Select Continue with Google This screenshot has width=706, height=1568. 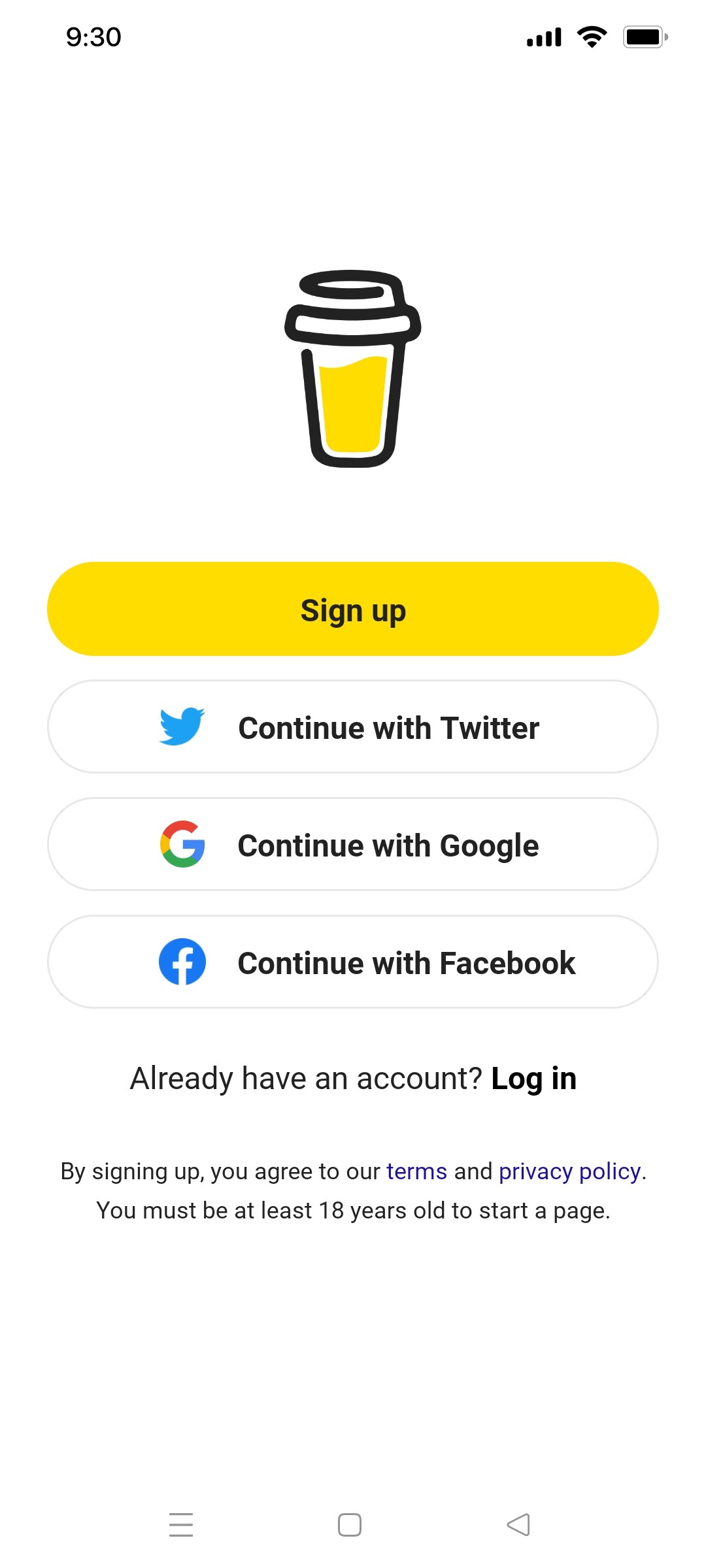[x=353, y=844]
